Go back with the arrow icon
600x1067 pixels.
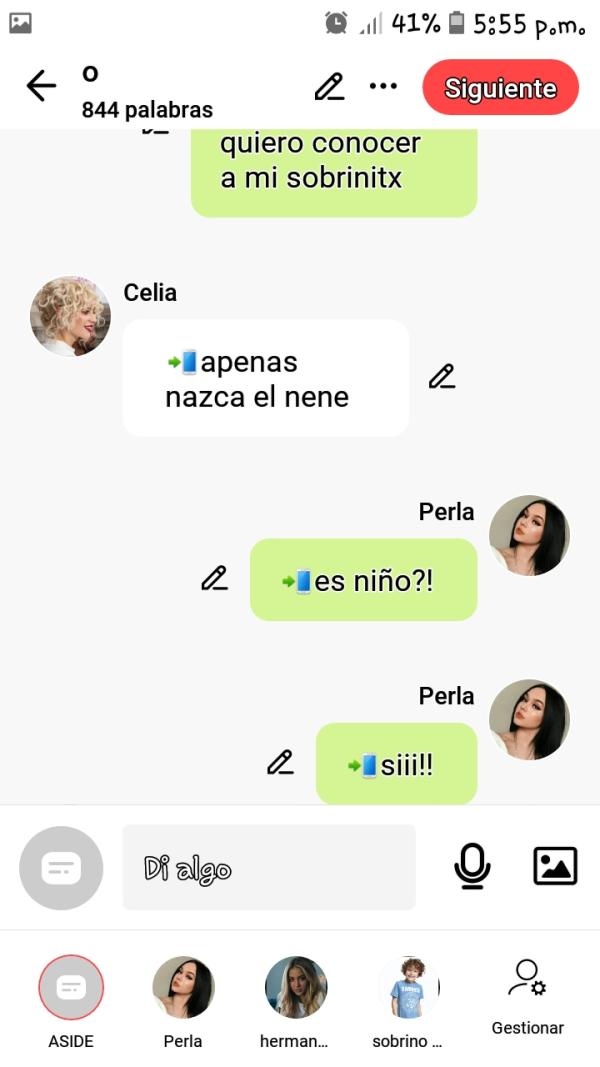(41, 87)
